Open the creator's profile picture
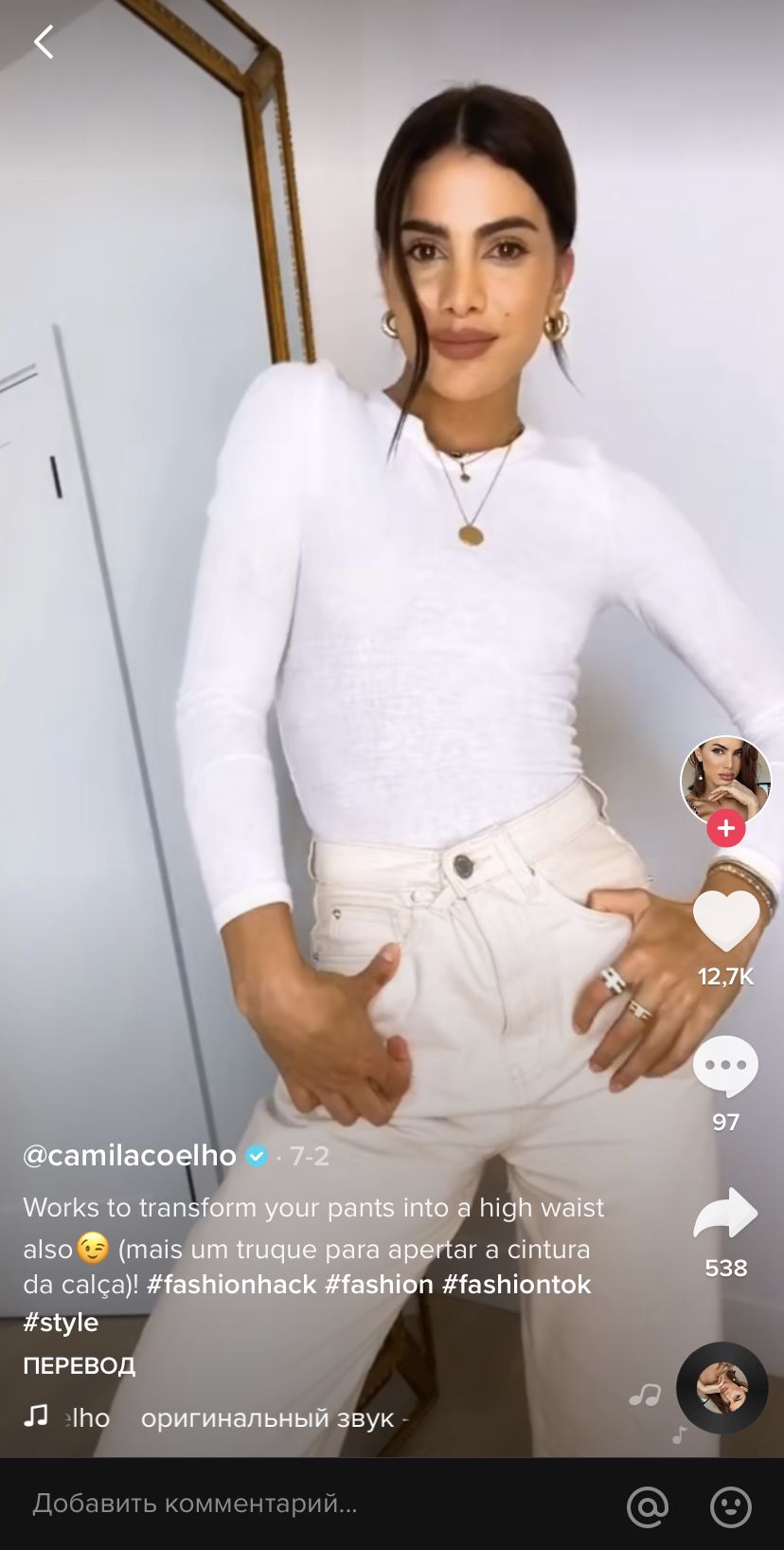This screenshot has height=1550, width=784. tap(725, 779)
